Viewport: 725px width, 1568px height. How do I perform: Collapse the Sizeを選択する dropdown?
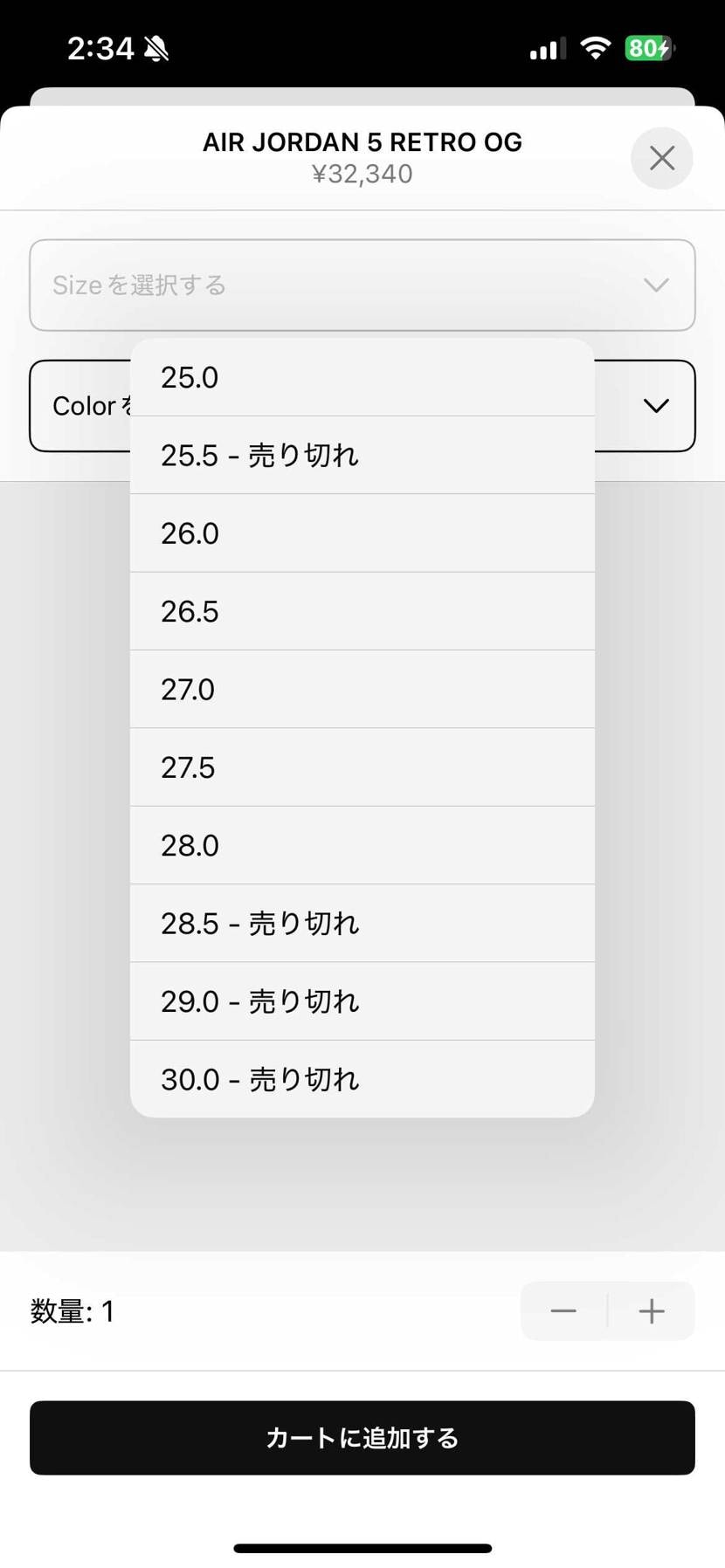[x=362, y=285]
